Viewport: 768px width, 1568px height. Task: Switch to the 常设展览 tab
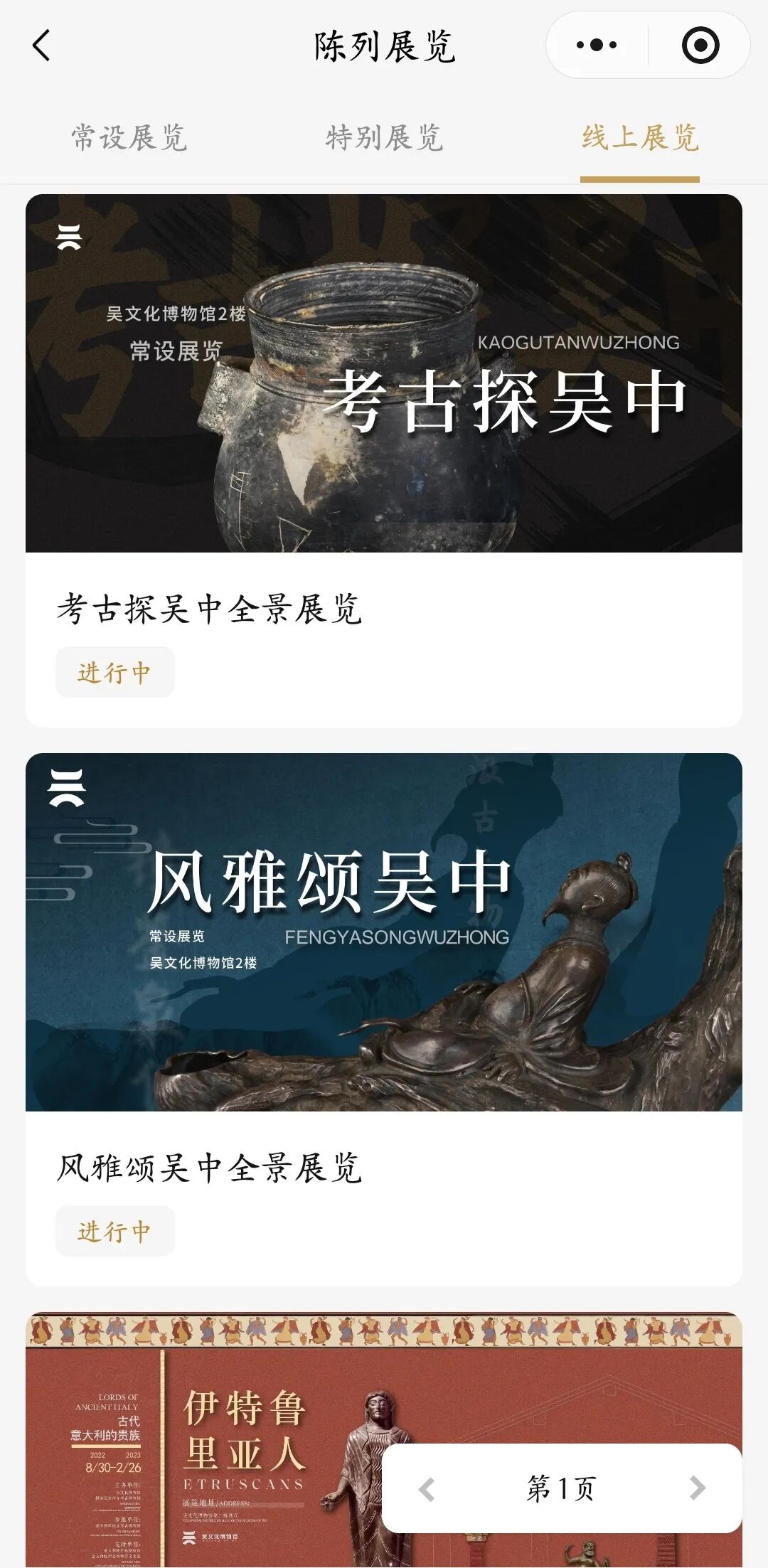[x=129, y=138]
